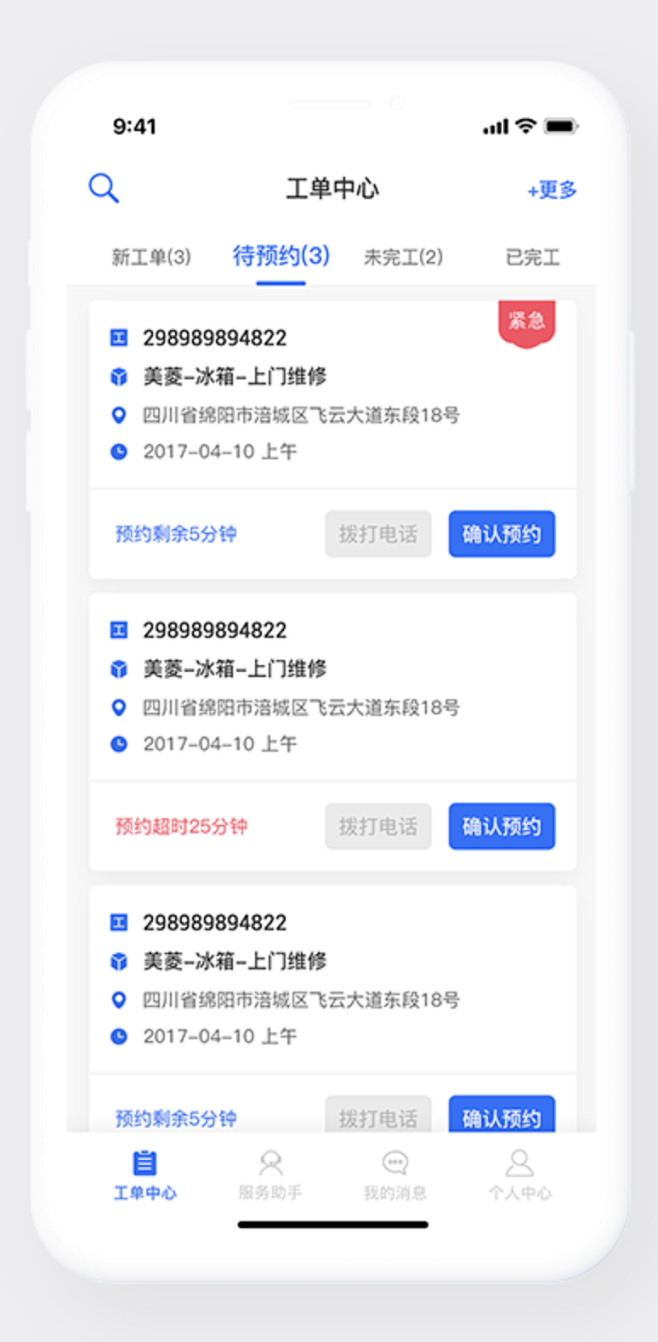Open the search magnifier icon
Image resolution: width=658 pixels, height=1342 pixels.
(104, 188)
